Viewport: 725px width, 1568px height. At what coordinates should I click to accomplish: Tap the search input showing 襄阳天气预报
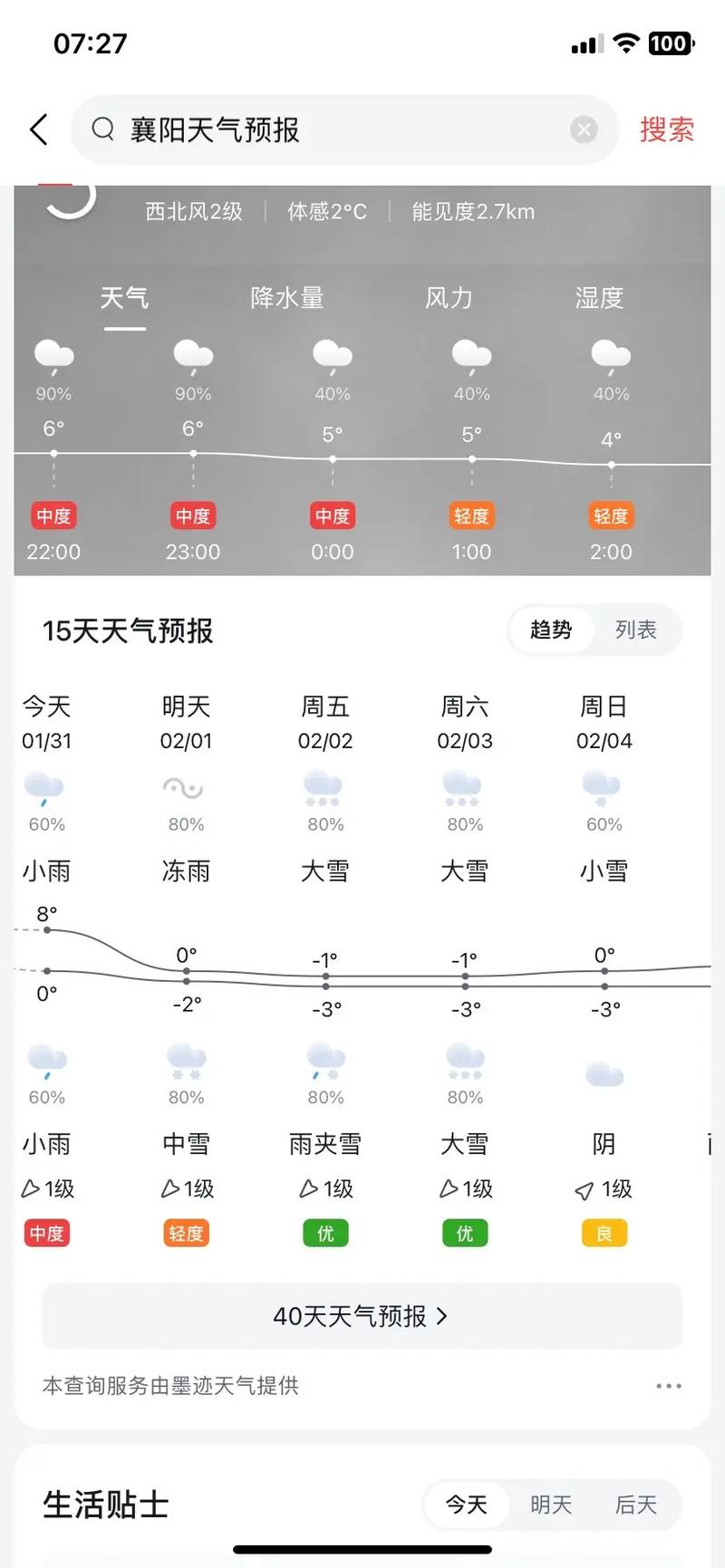[272, 129]
